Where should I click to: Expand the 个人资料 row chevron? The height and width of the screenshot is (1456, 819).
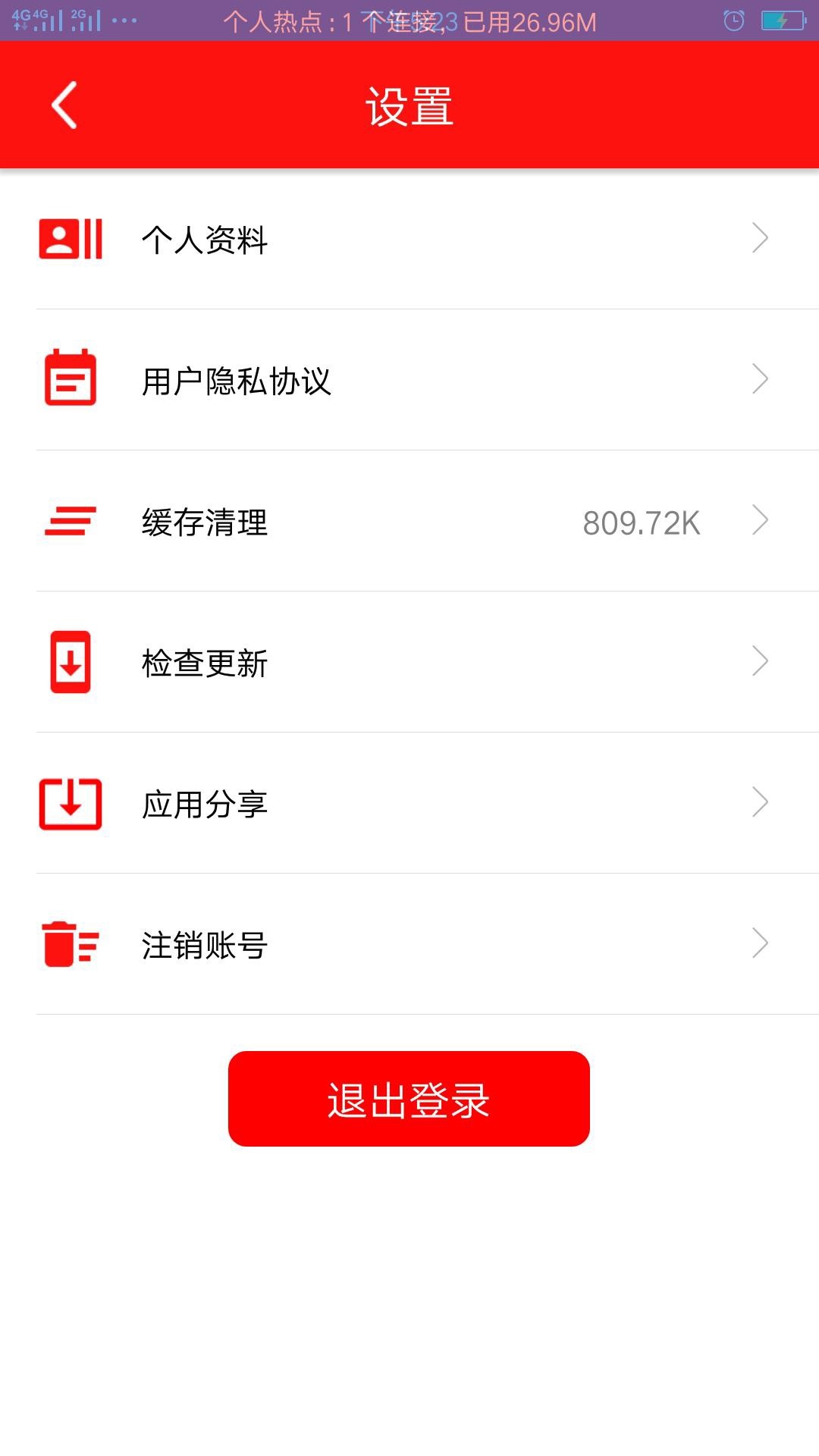[761, 240]
